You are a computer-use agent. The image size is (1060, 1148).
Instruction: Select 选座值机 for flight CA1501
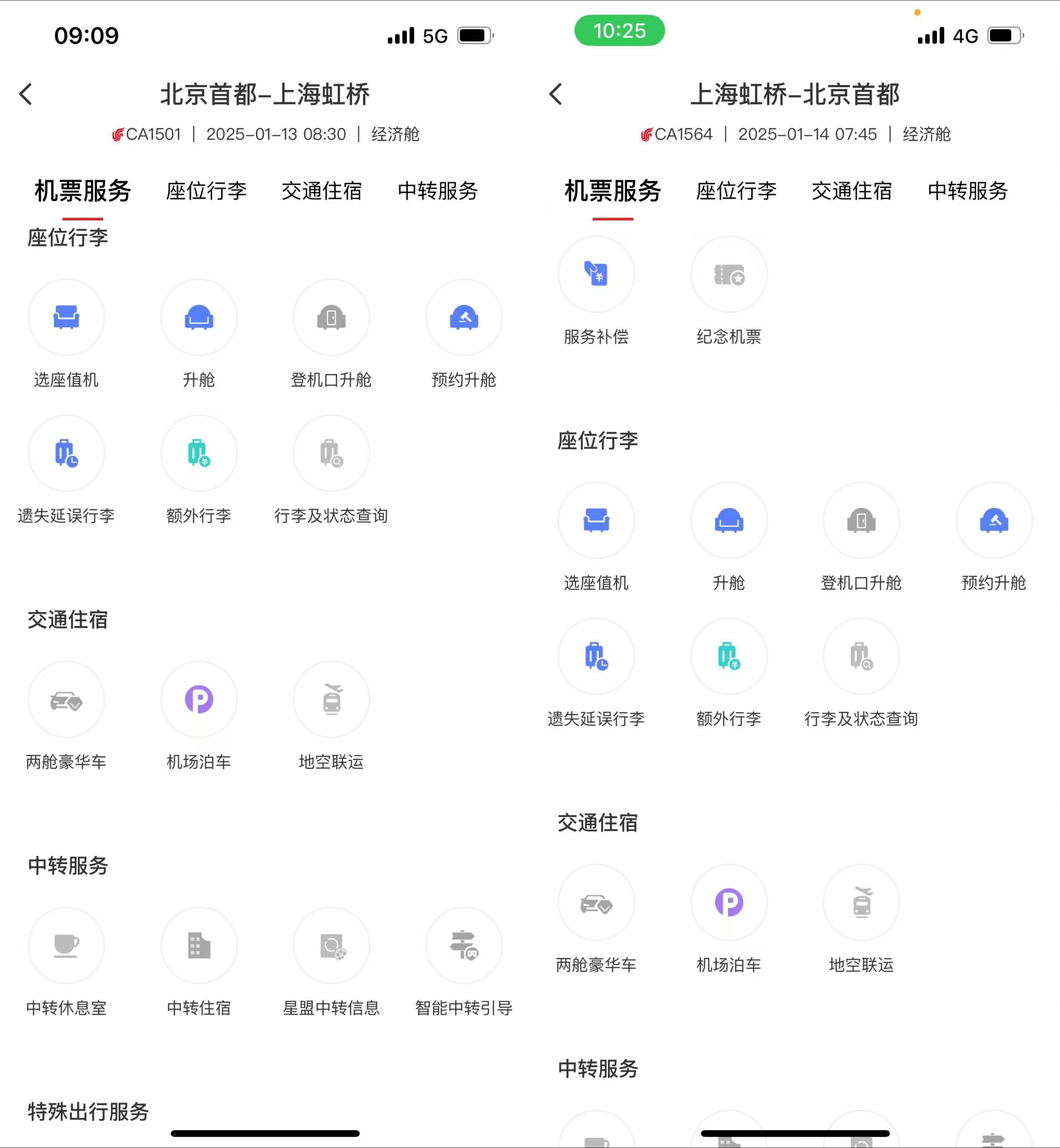66,318
